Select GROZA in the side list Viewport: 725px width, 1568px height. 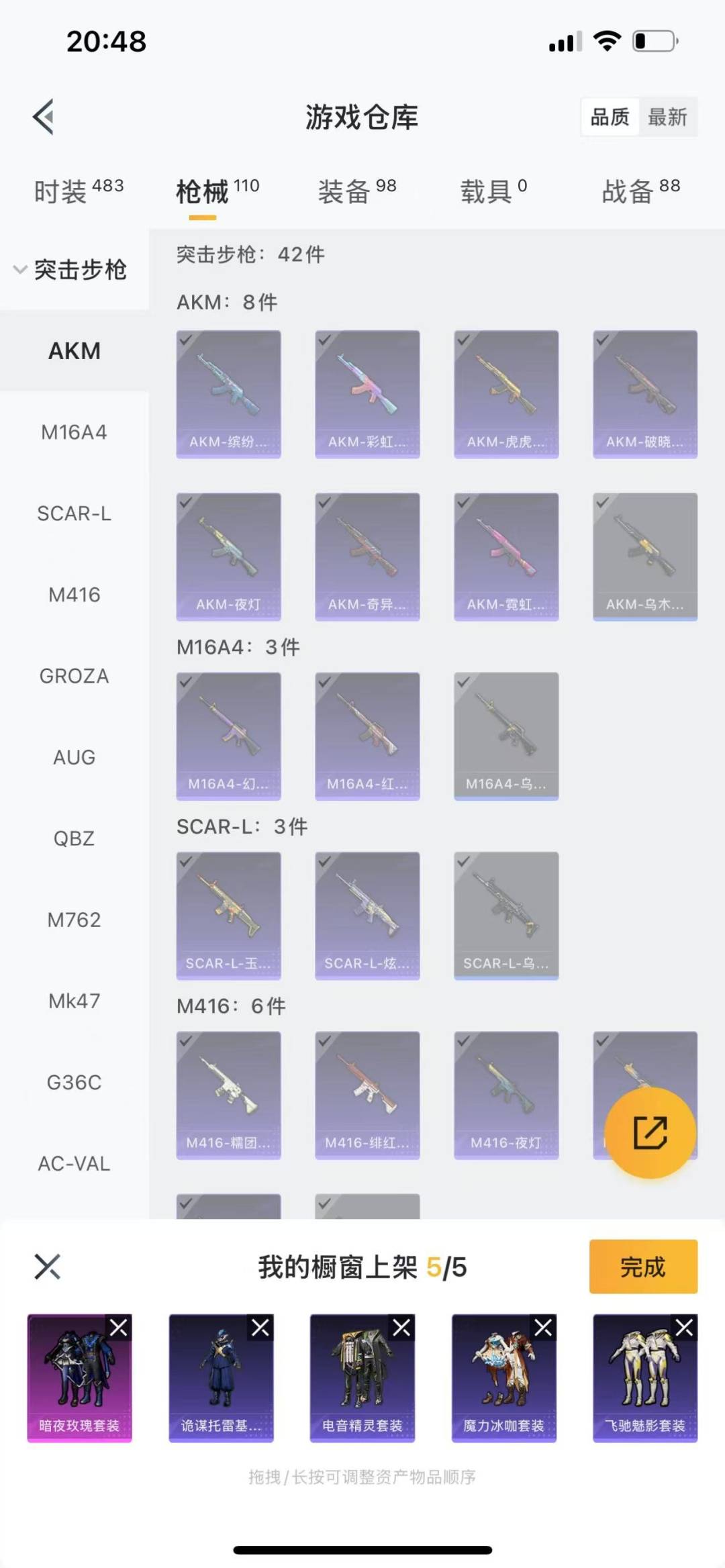[x=74, y=676]
